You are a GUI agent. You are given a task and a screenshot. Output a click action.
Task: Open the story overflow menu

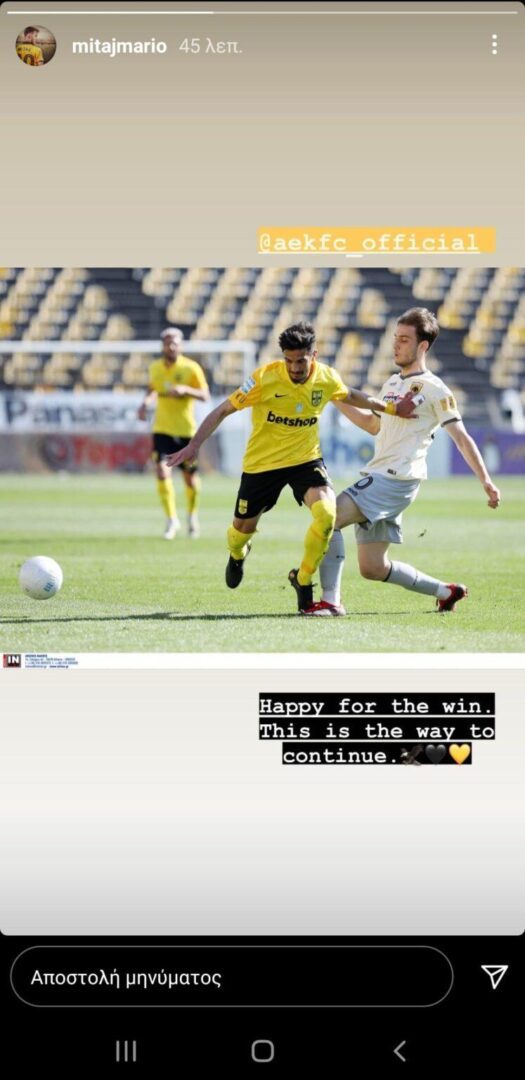click(494, 45)
